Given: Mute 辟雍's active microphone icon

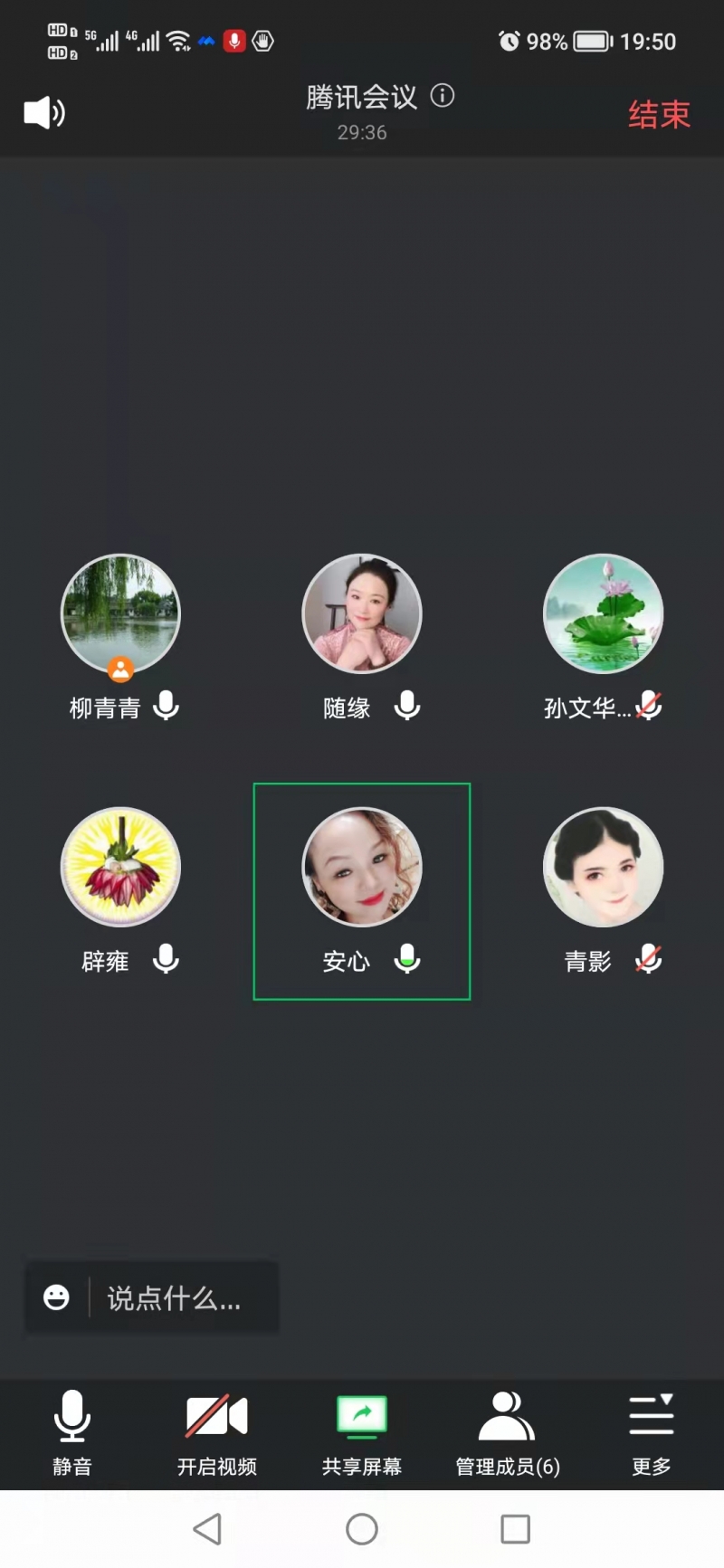Looking at the screenshot, I should 167,961.
